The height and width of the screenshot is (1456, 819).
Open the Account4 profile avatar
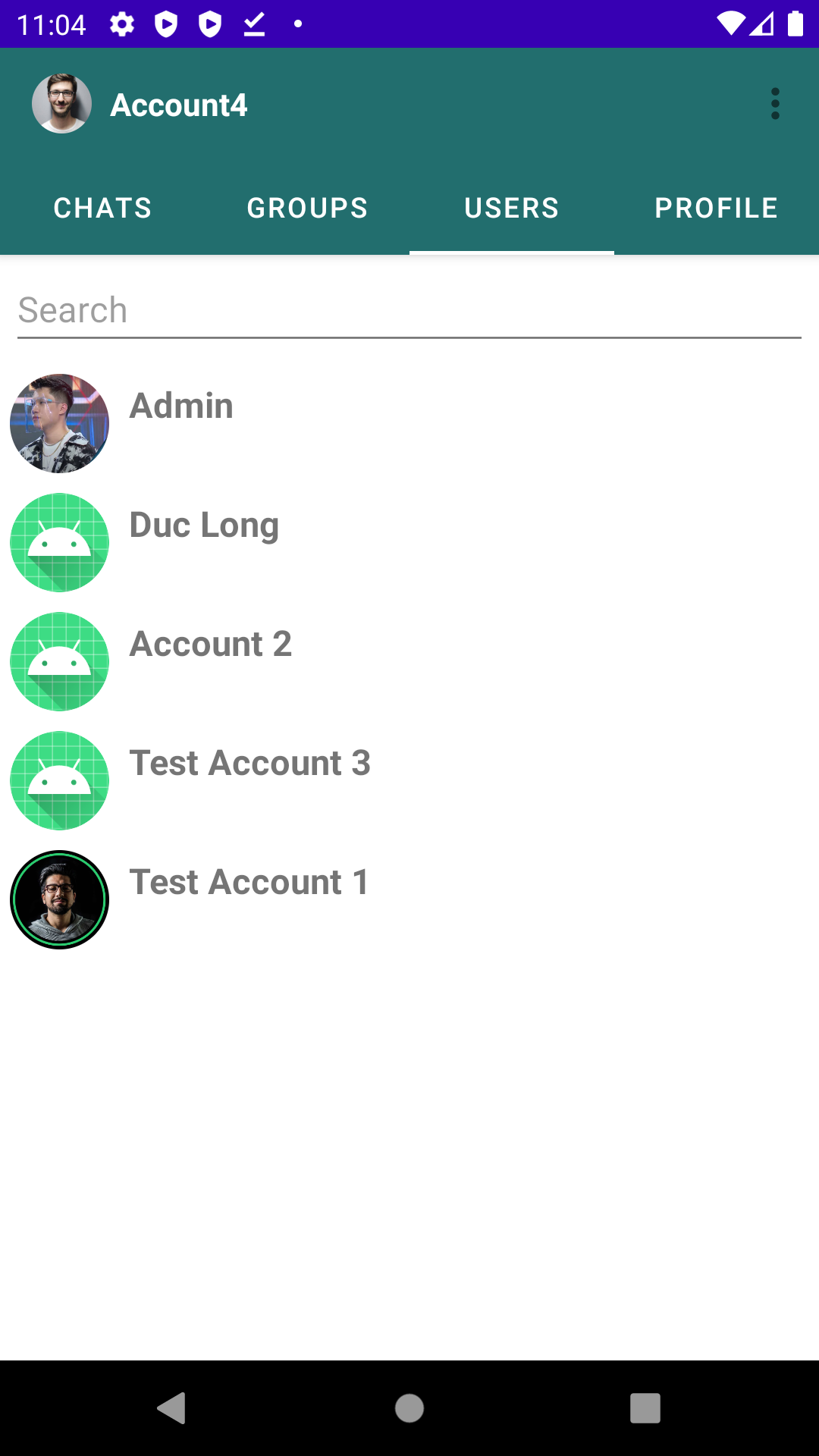(62, 104)
